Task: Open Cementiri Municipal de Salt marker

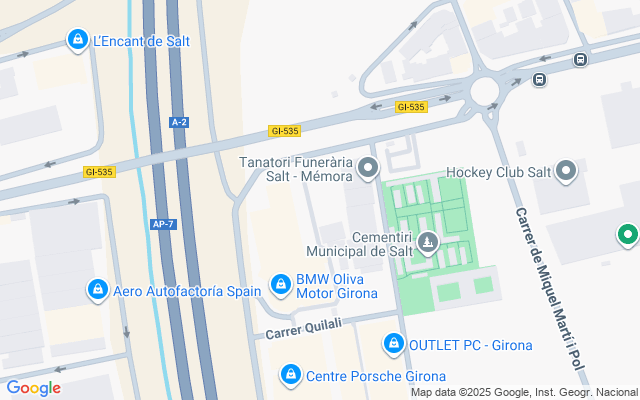Action: tap(428, 243)
